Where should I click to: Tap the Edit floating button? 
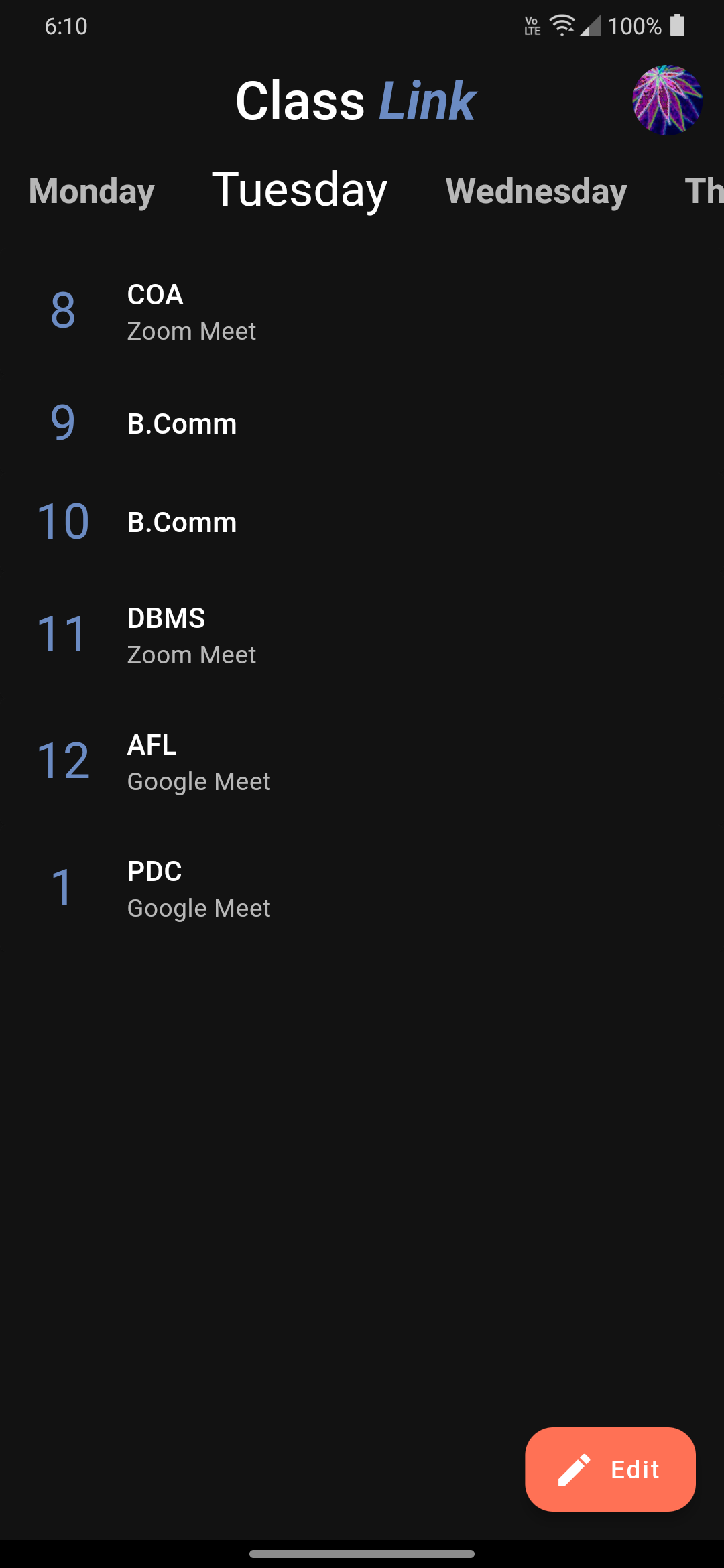(610, 1469)
